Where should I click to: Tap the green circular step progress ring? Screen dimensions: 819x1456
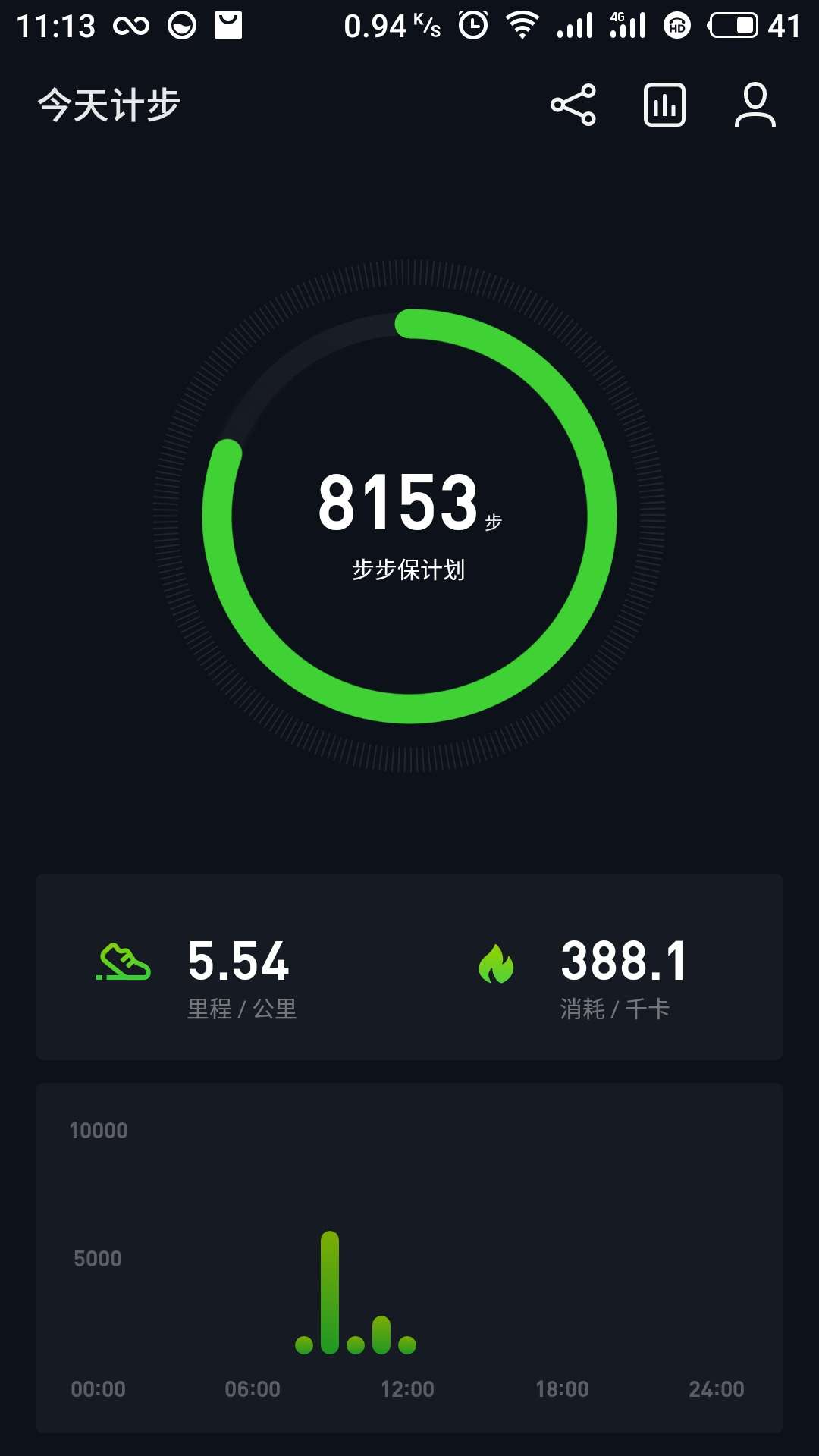(x=409, y=705)
